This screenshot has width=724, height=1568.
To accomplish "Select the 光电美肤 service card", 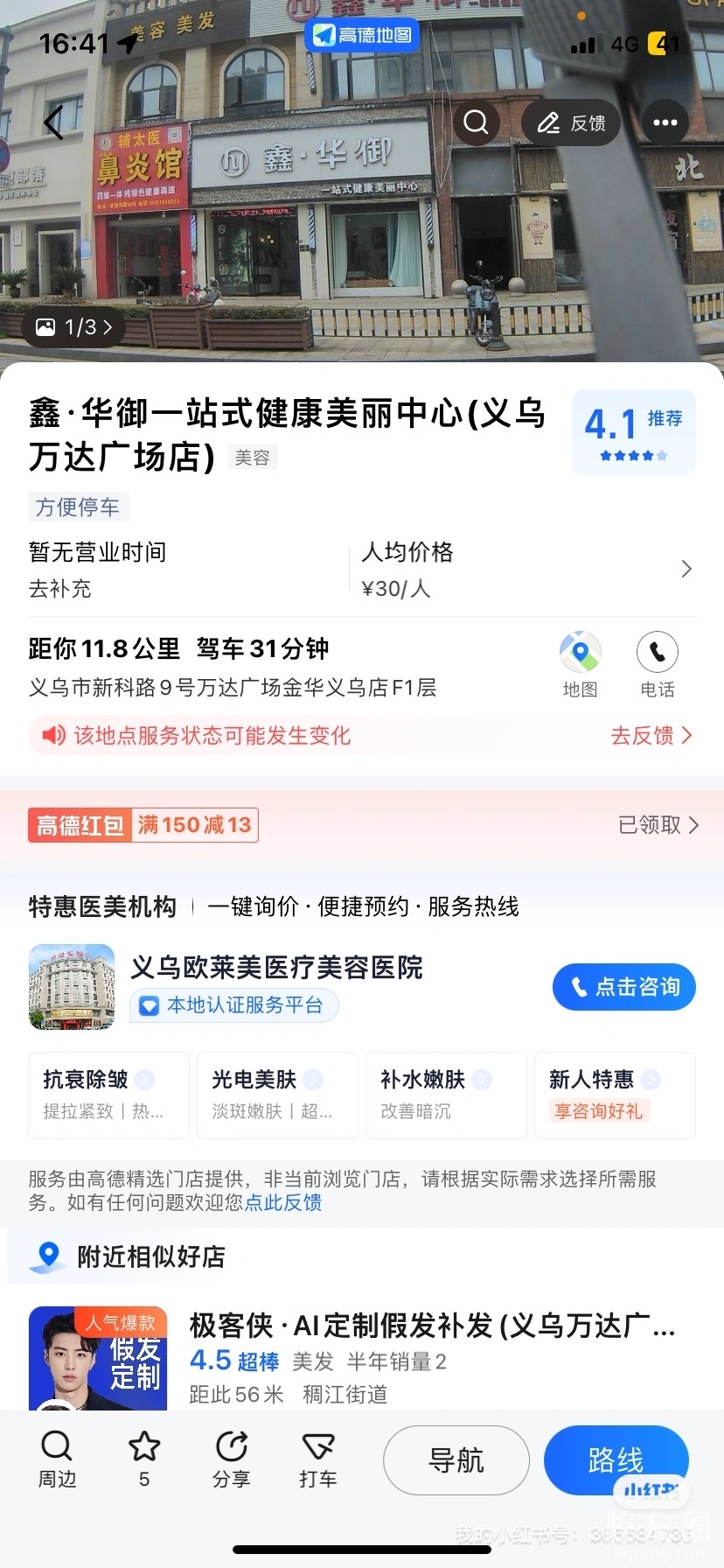I will (277, 1095).
